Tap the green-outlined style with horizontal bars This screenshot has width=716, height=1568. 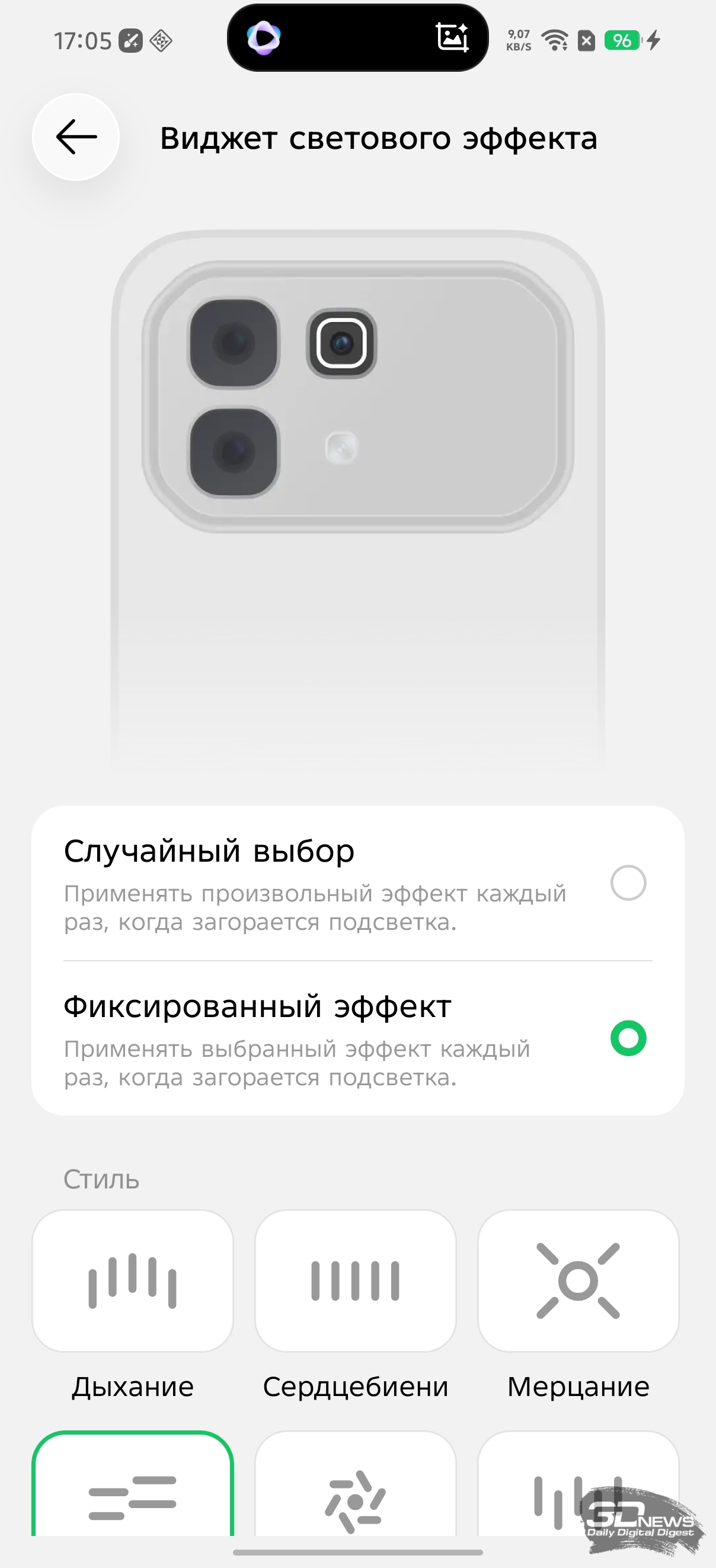coord(133,1491)
